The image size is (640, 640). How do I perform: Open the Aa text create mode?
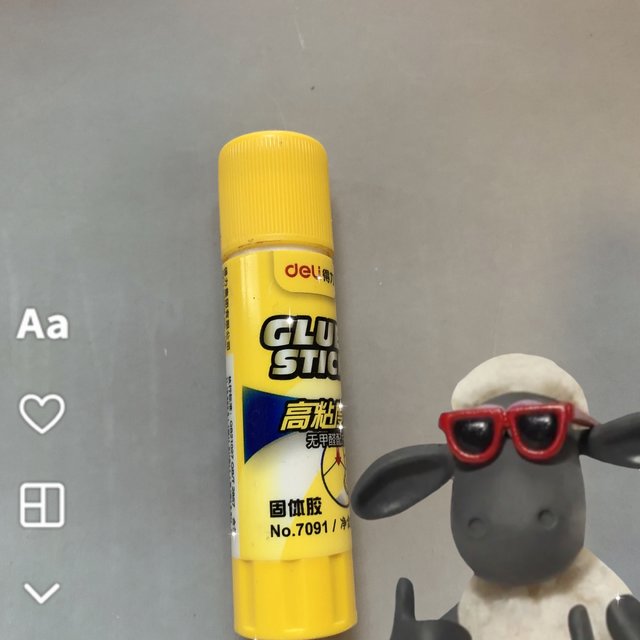point(42,325)
